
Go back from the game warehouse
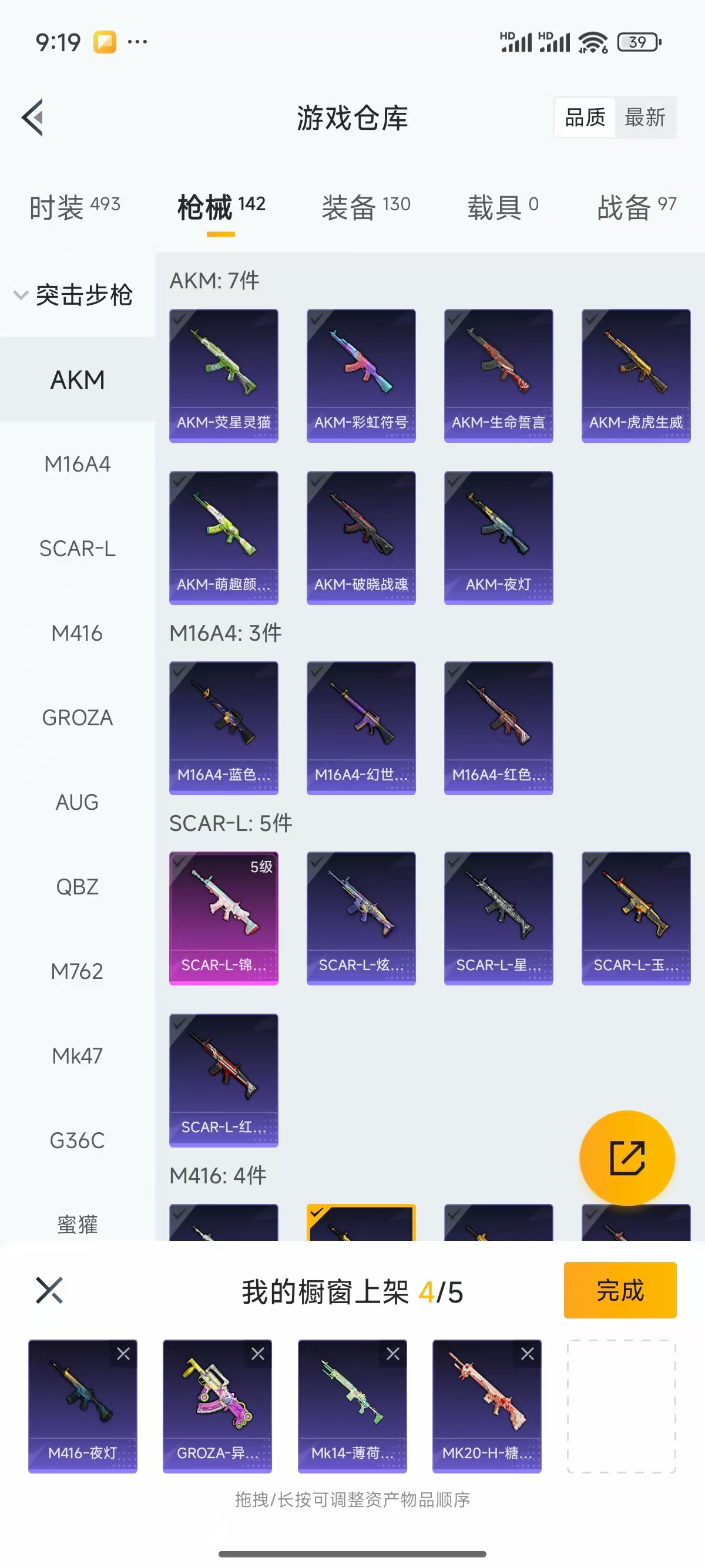click(33, 117)
